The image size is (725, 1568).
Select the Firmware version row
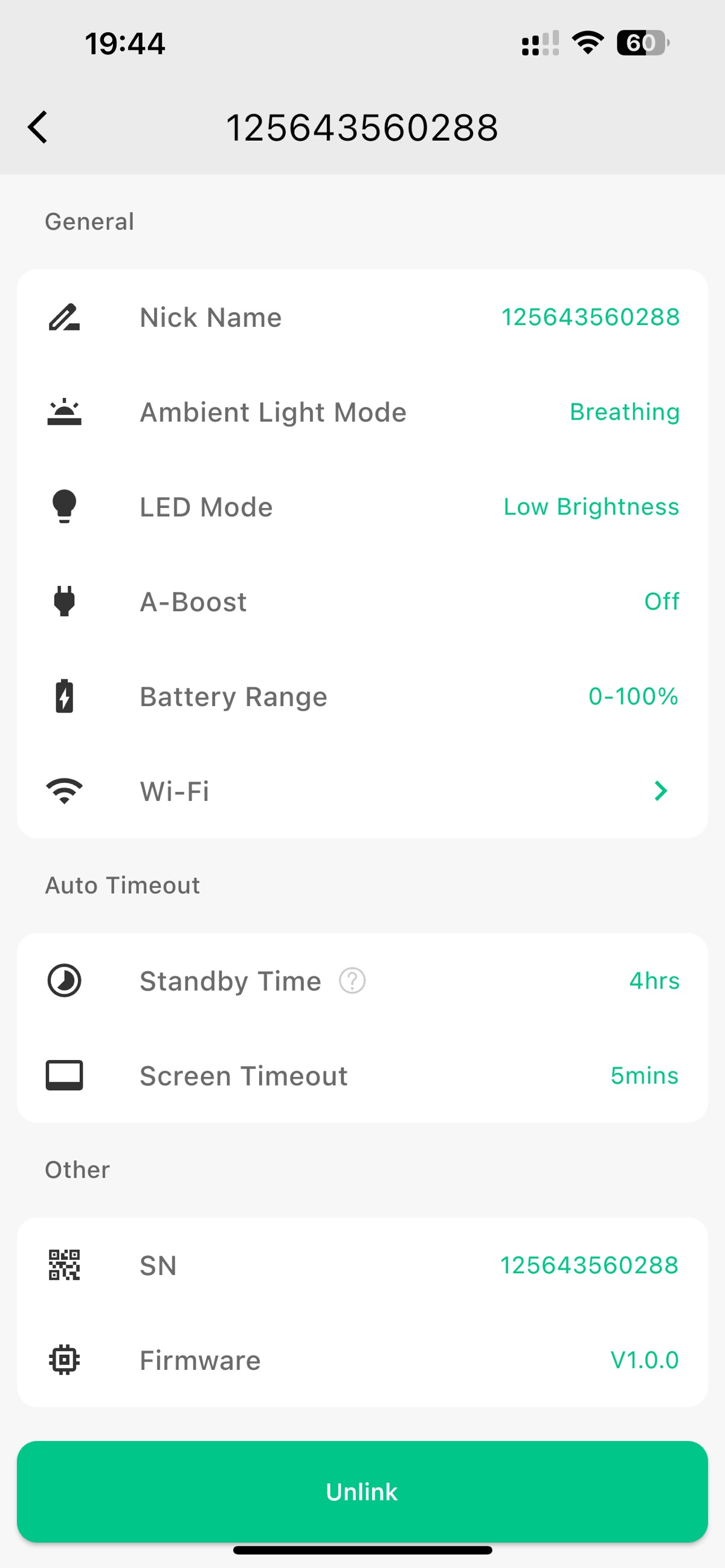tap(362, 1360)
